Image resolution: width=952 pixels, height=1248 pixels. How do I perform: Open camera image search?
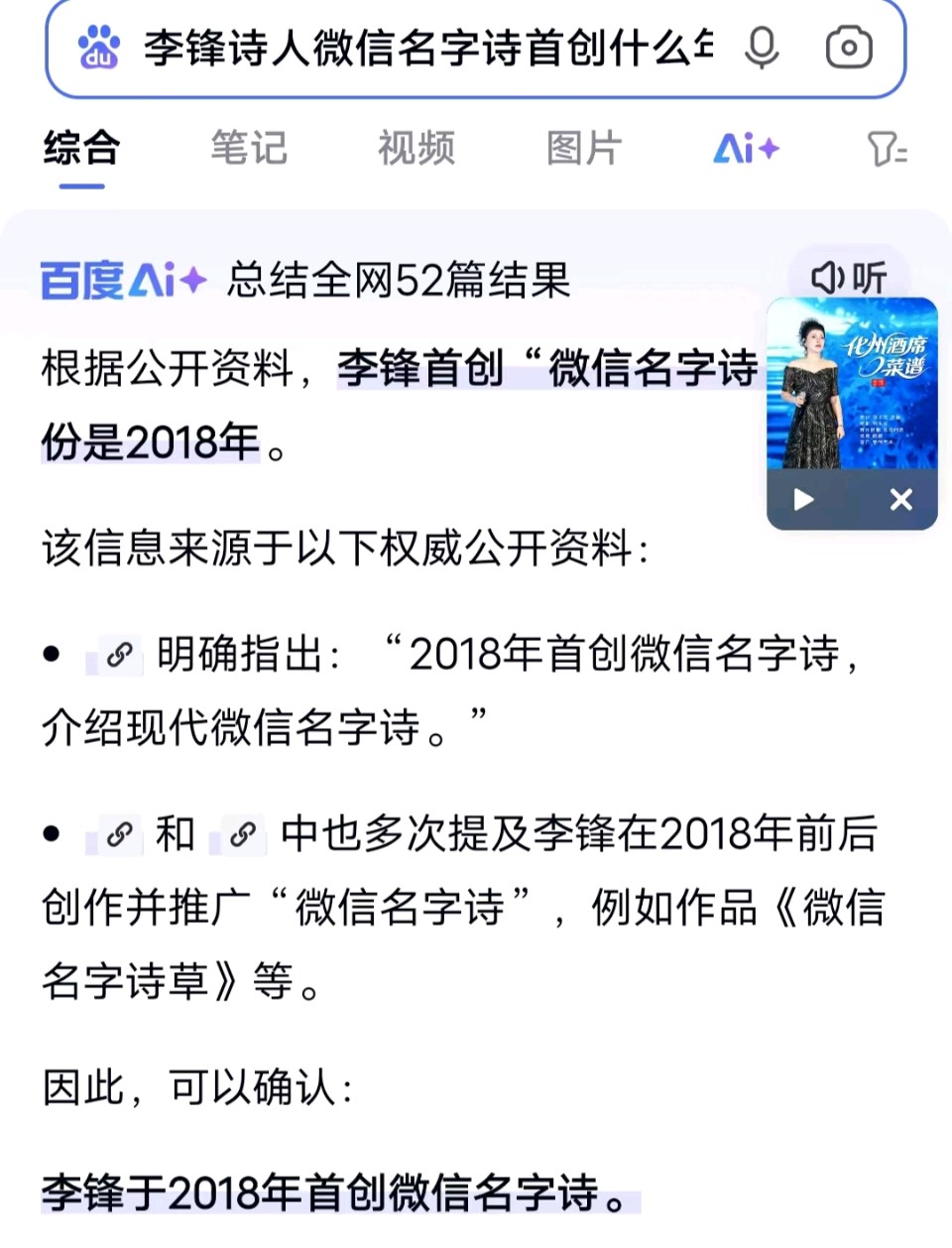pyautogui.click(x=849, y=48)
